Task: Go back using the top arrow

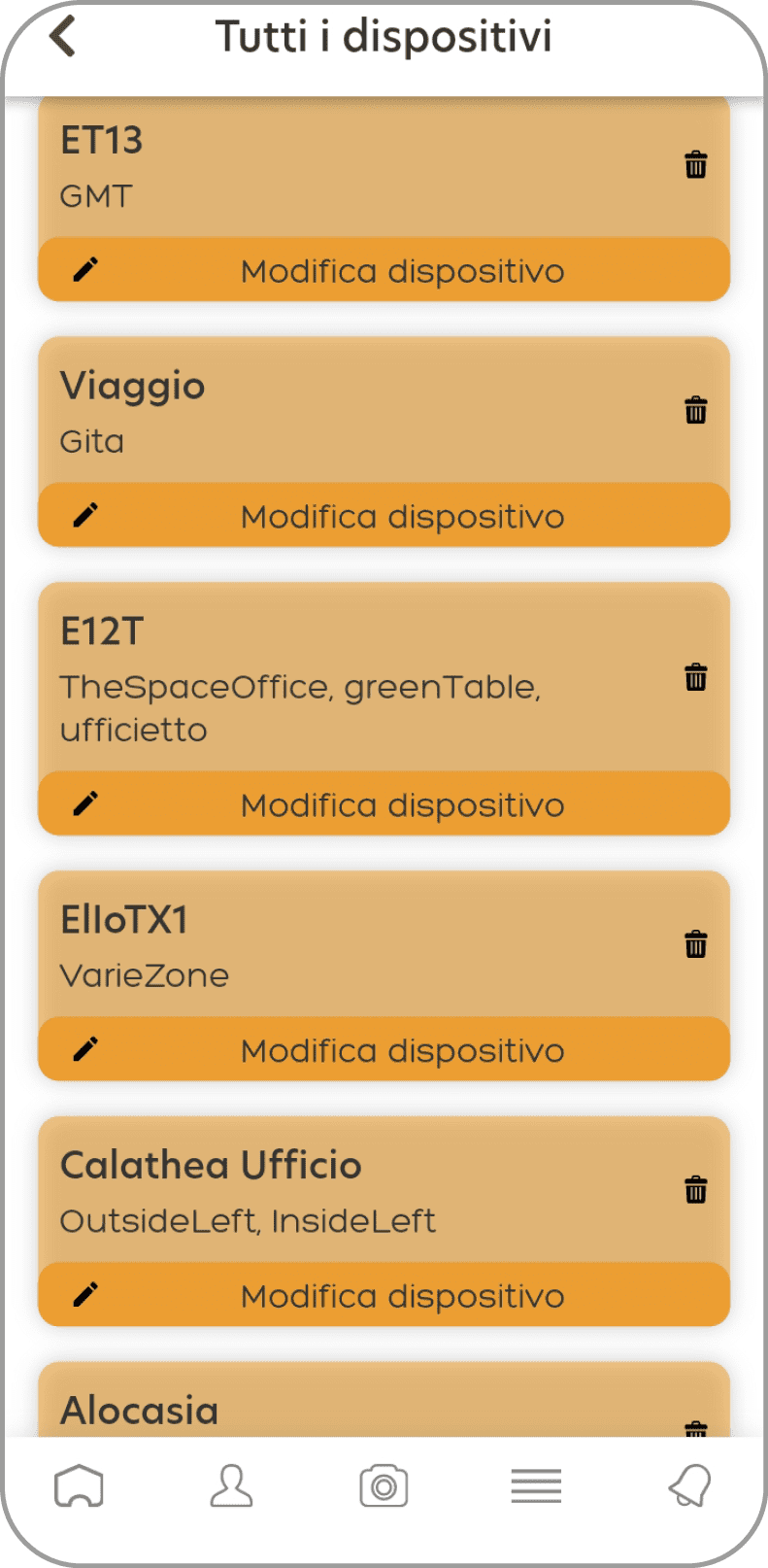Action: (x=62, y=37)
